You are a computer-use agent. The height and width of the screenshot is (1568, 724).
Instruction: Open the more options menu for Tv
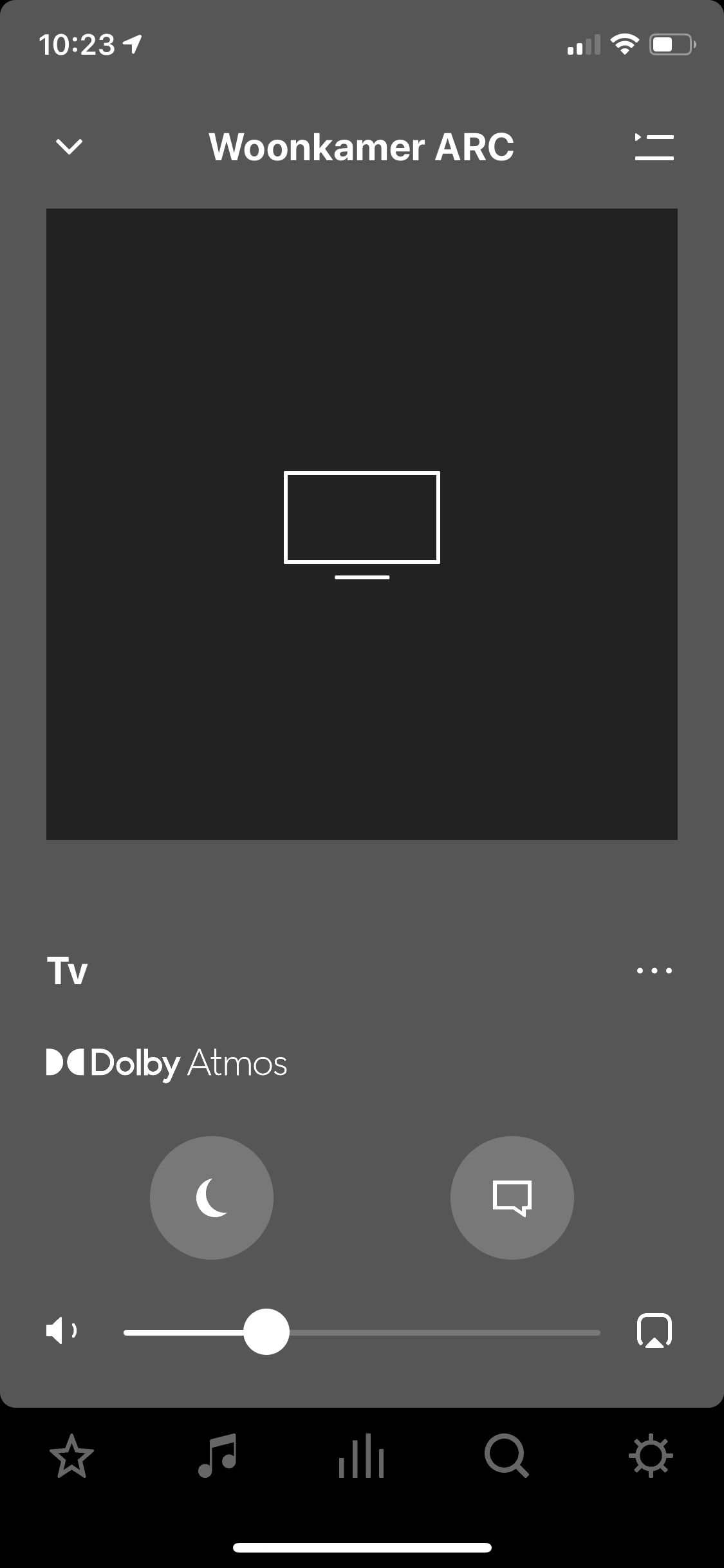[654, 971]
